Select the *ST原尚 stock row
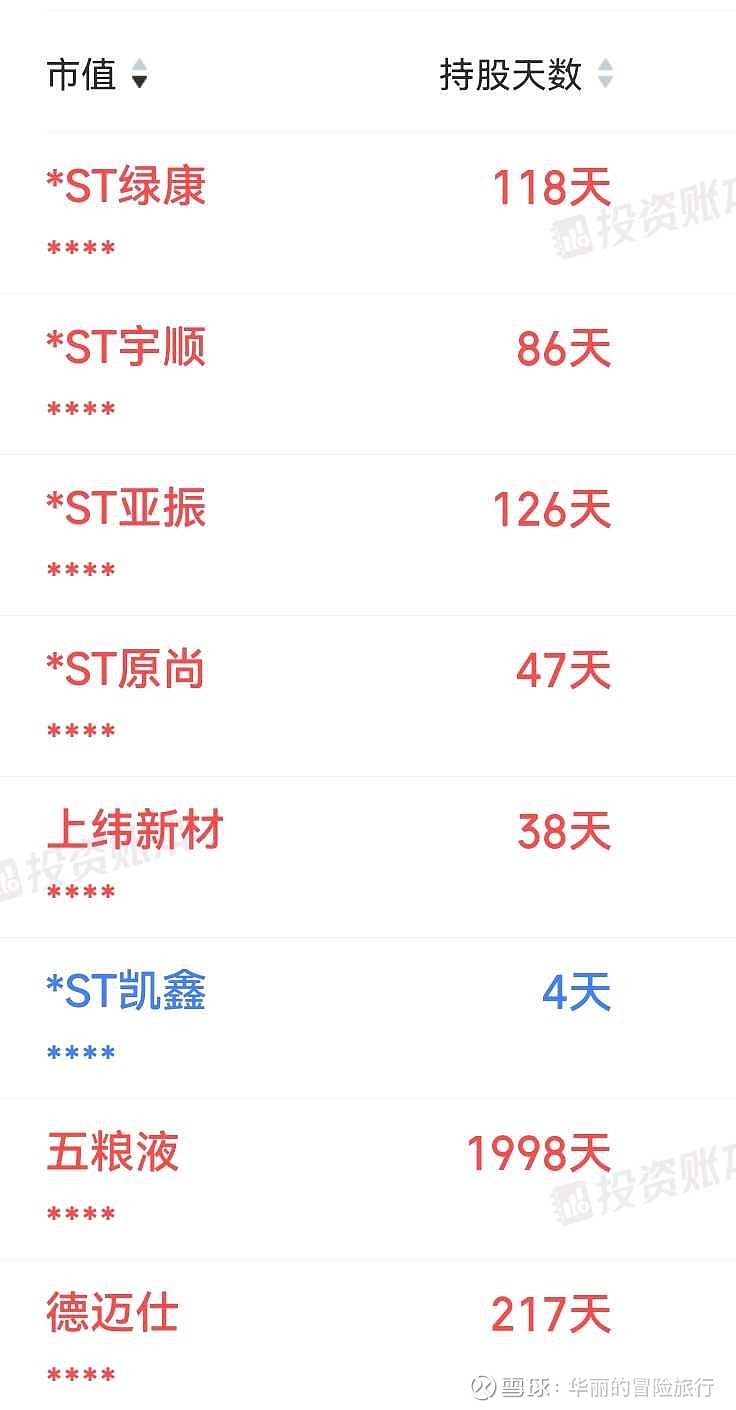The image size is (736, 1410). [x=368, y=696]
